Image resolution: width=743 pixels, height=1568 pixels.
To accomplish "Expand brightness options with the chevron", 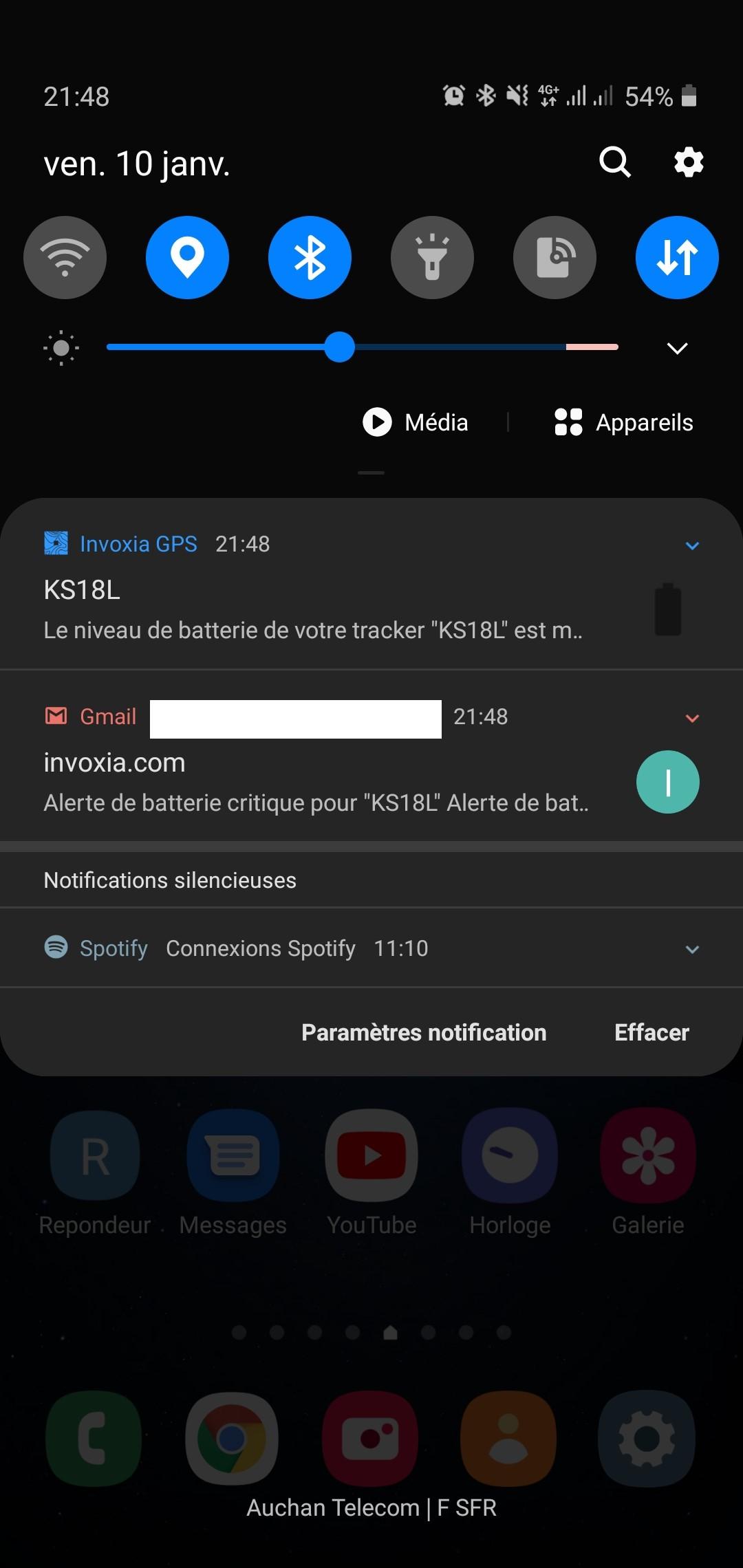I will (x=678, y=348).
